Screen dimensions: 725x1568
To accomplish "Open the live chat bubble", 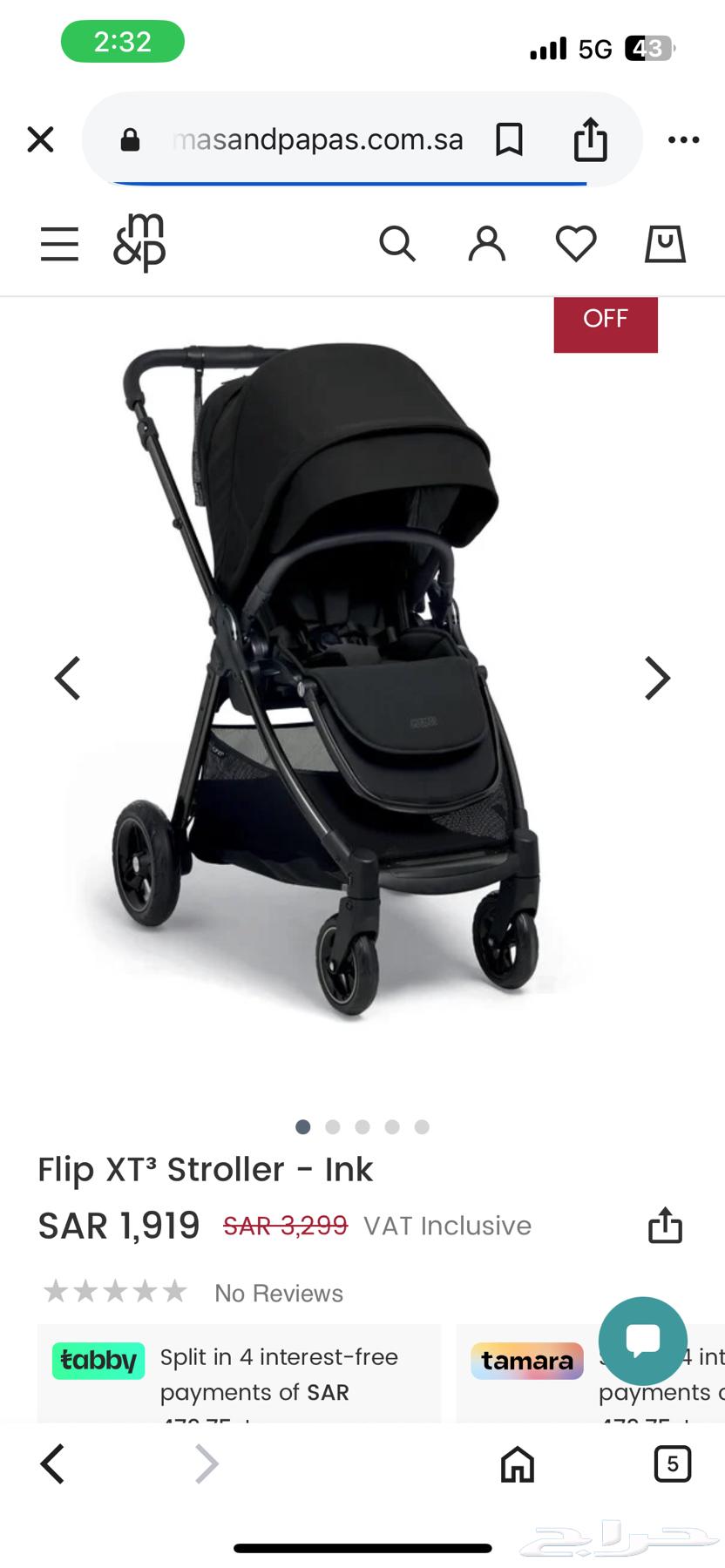I will 643,1341.
